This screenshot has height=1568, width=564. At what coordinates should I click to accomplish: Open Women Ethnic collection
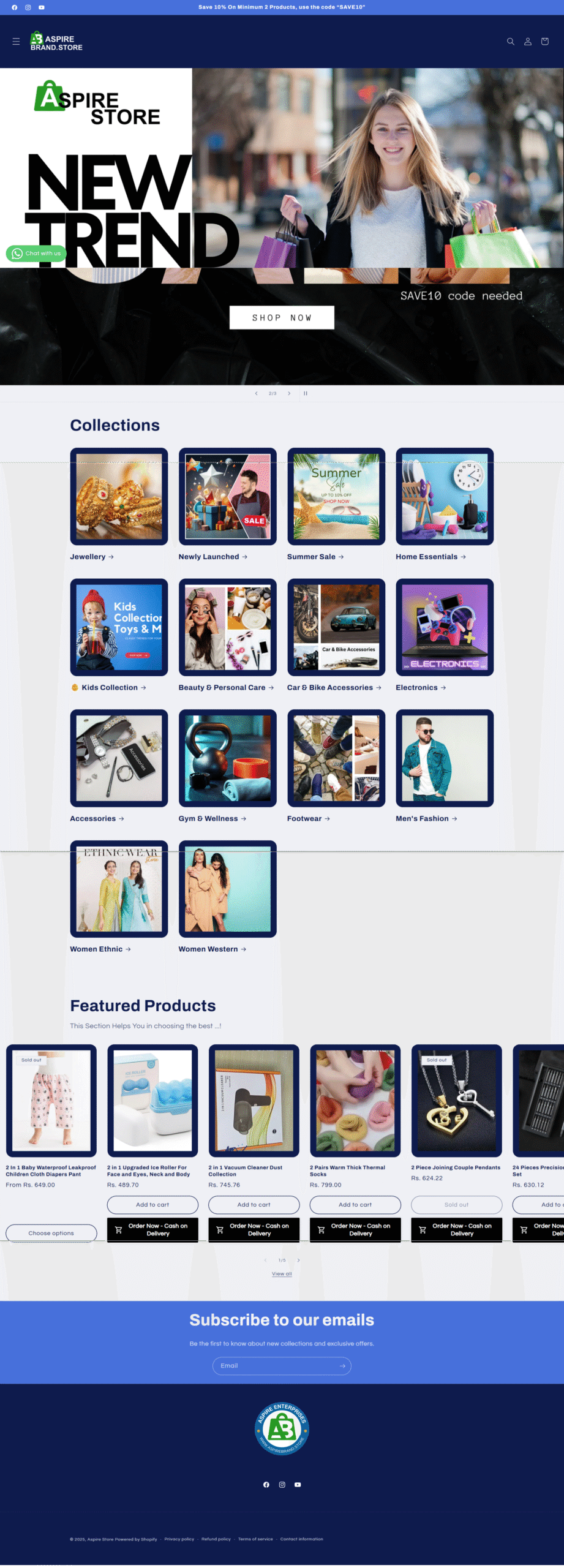click(x=119, y=889)
